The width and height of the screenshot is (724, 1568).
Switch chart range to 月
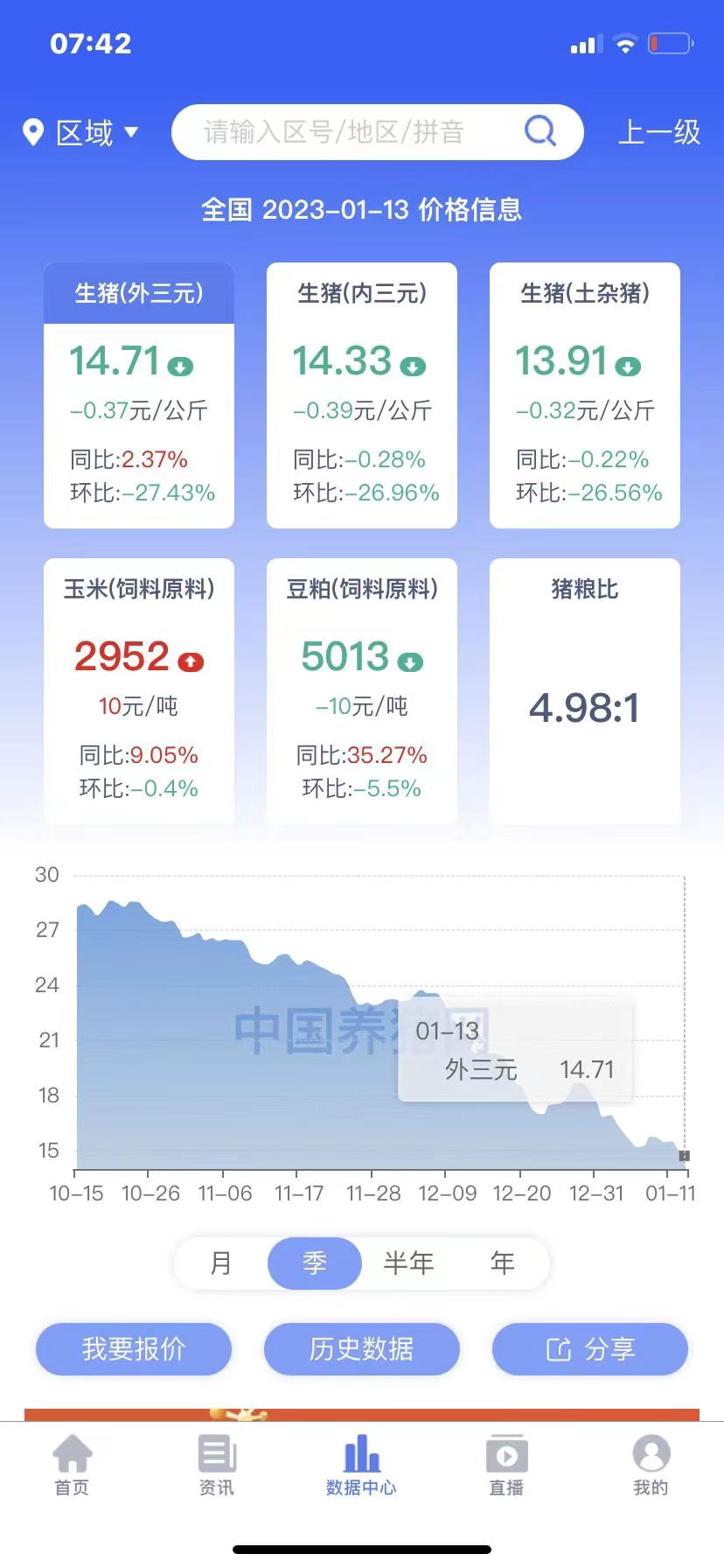221,1263
